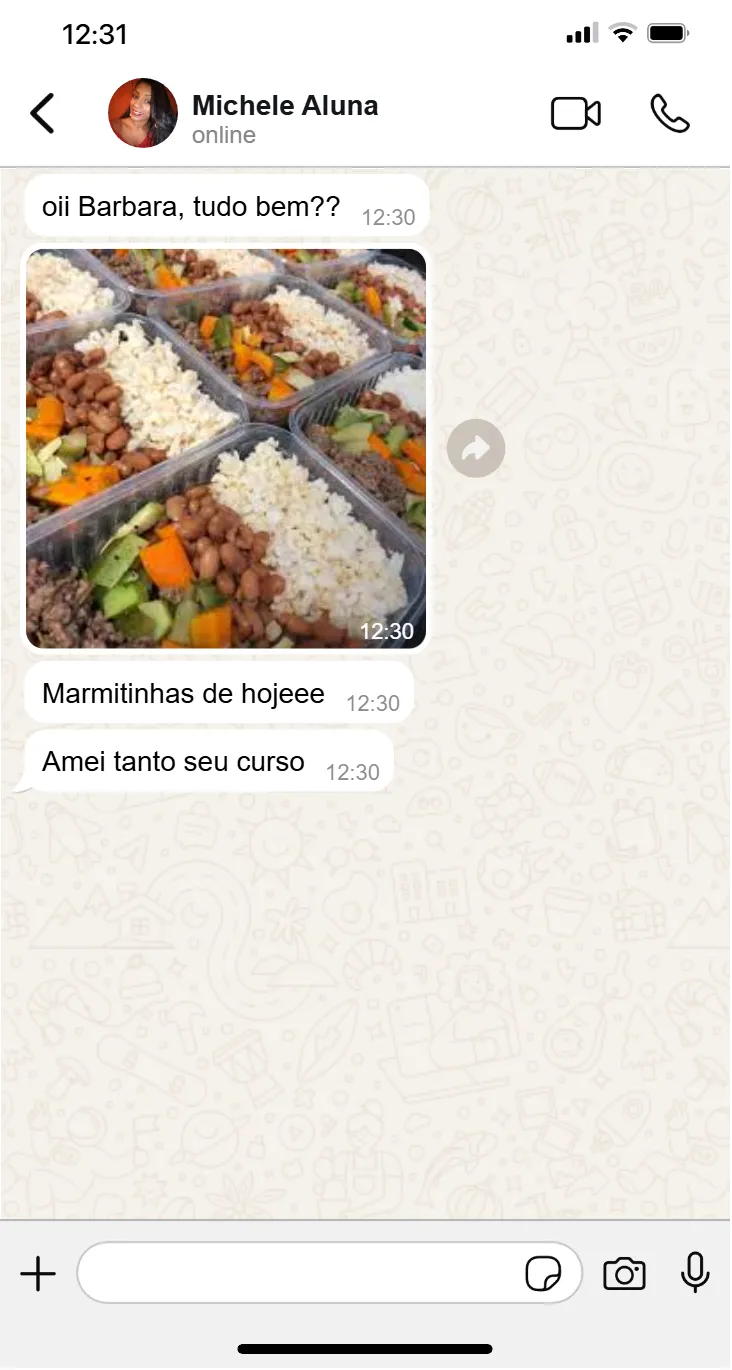Image resolution: width=732 pixels, height=1370 pixels.
Task: Start a video call with Michele Aluna
Action: coord(576,114)
